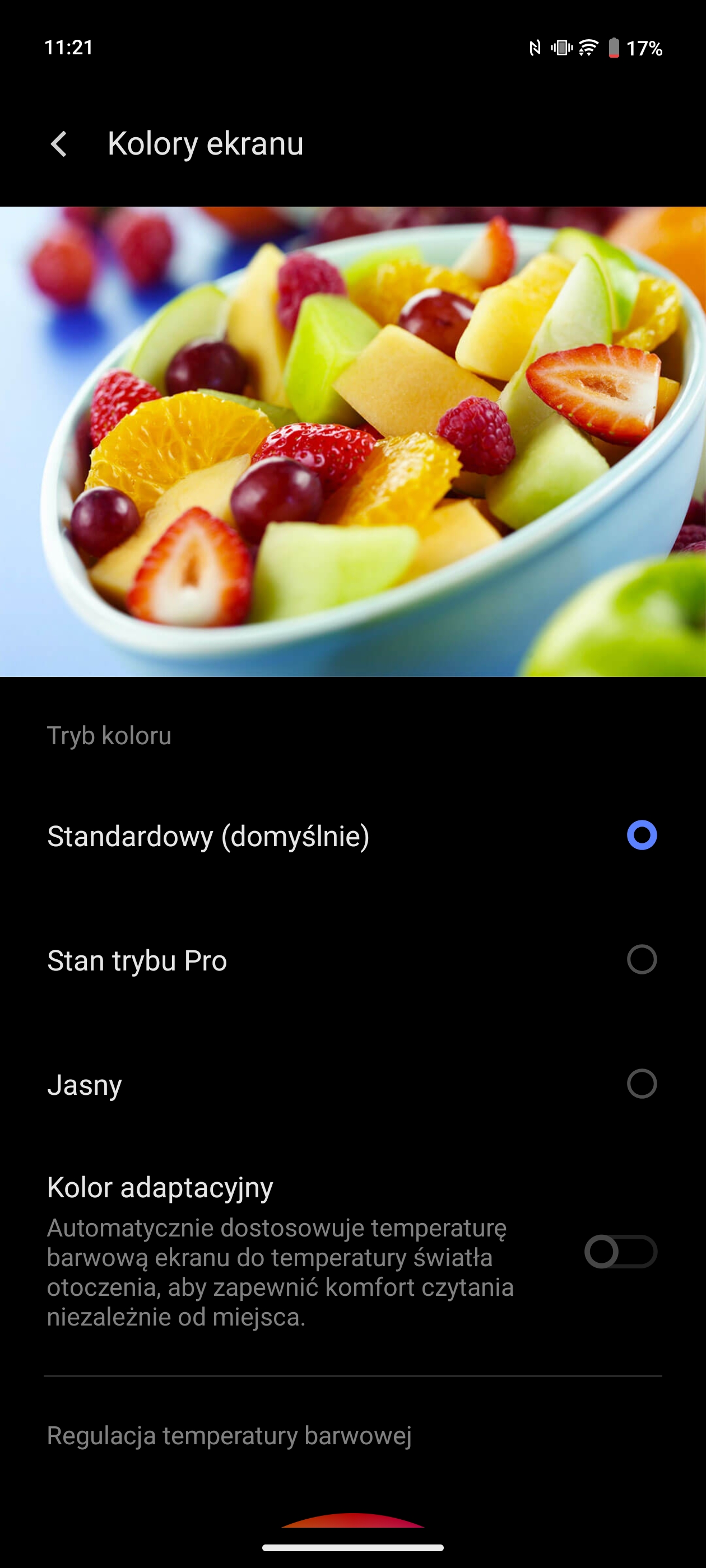Select Standardowy (domyślnie) color mode
The height and width of the screenshot is (1568, 706).
(x=352, y=835)
